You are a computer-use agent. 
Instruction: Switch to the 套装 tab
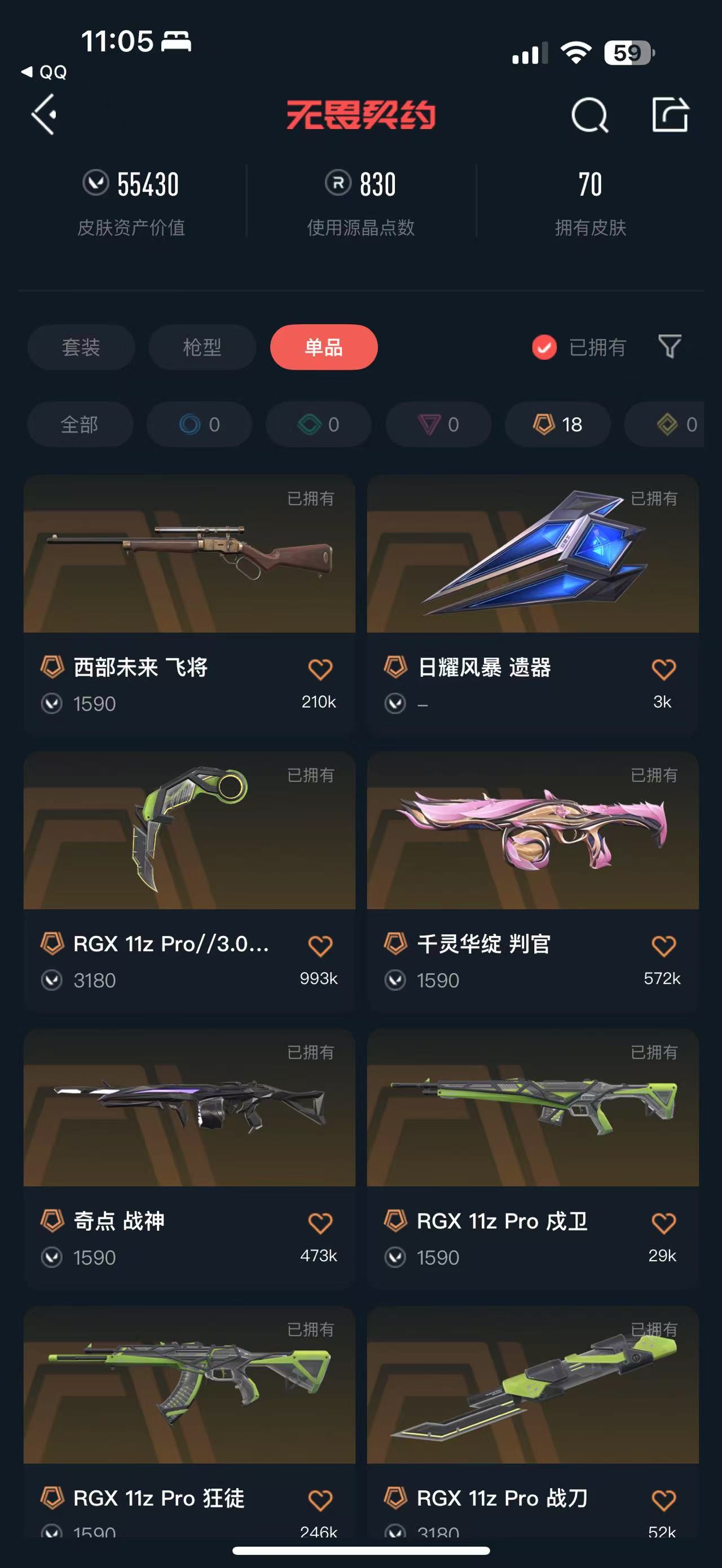point(81,347)
